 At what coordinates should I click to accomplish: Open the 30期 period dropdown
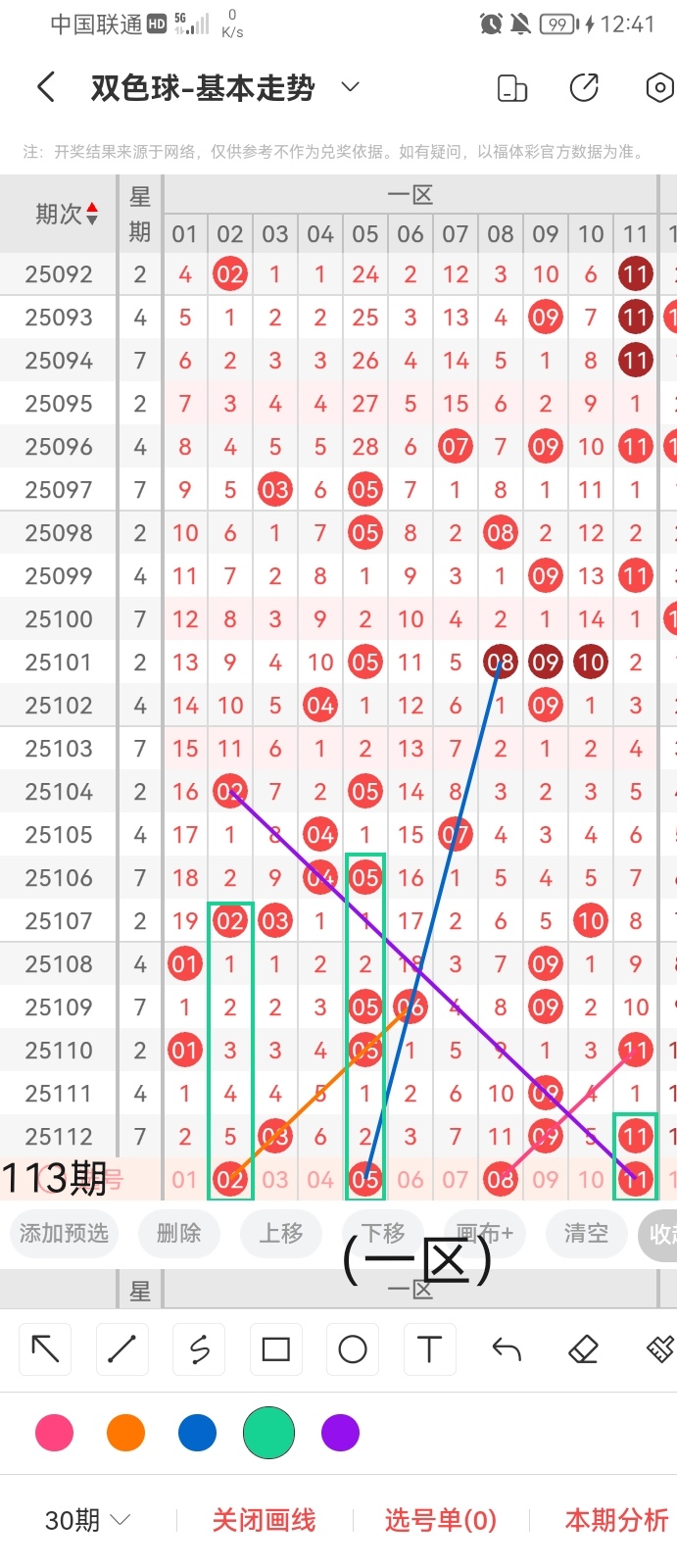tap(88, 1520)
